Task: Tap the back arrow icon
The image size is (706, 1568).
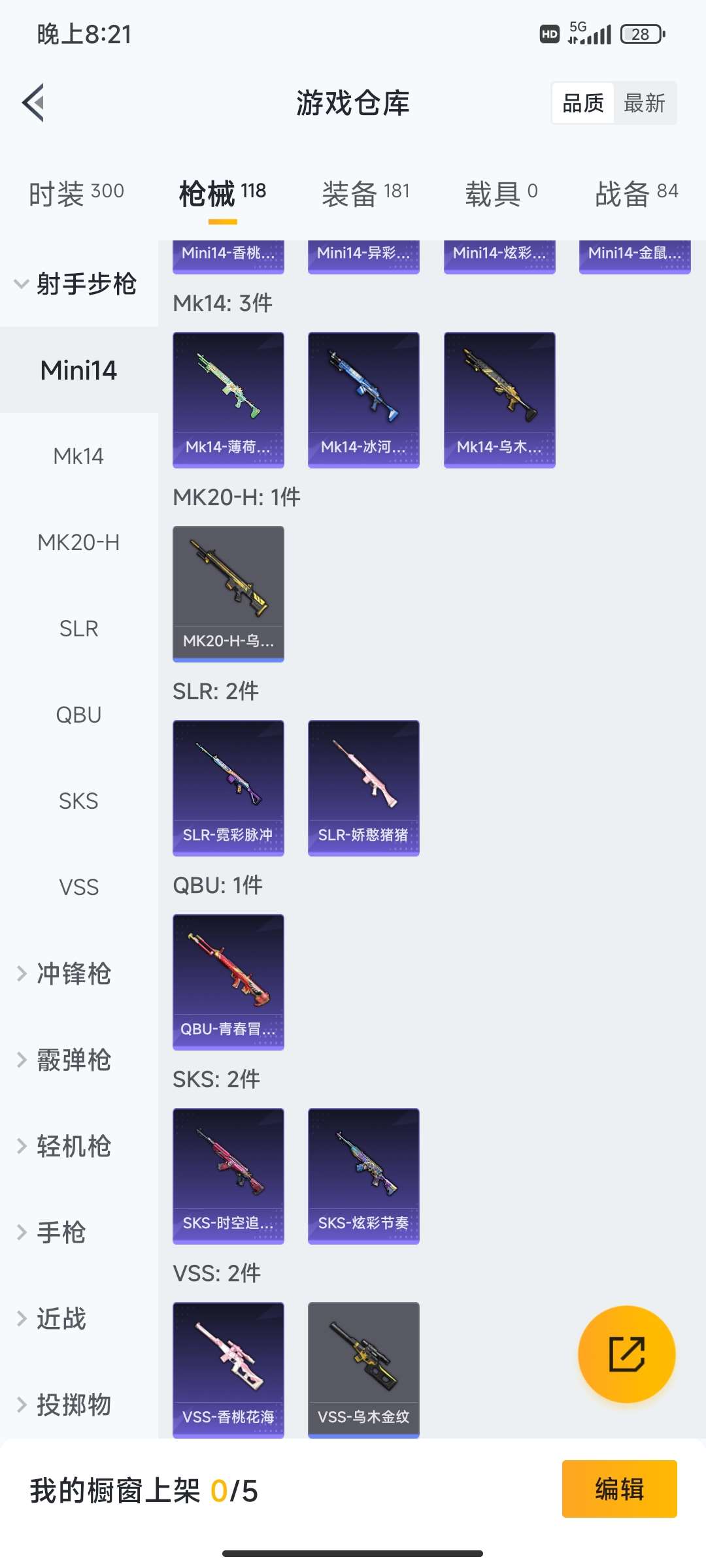Action: (35, 103)
